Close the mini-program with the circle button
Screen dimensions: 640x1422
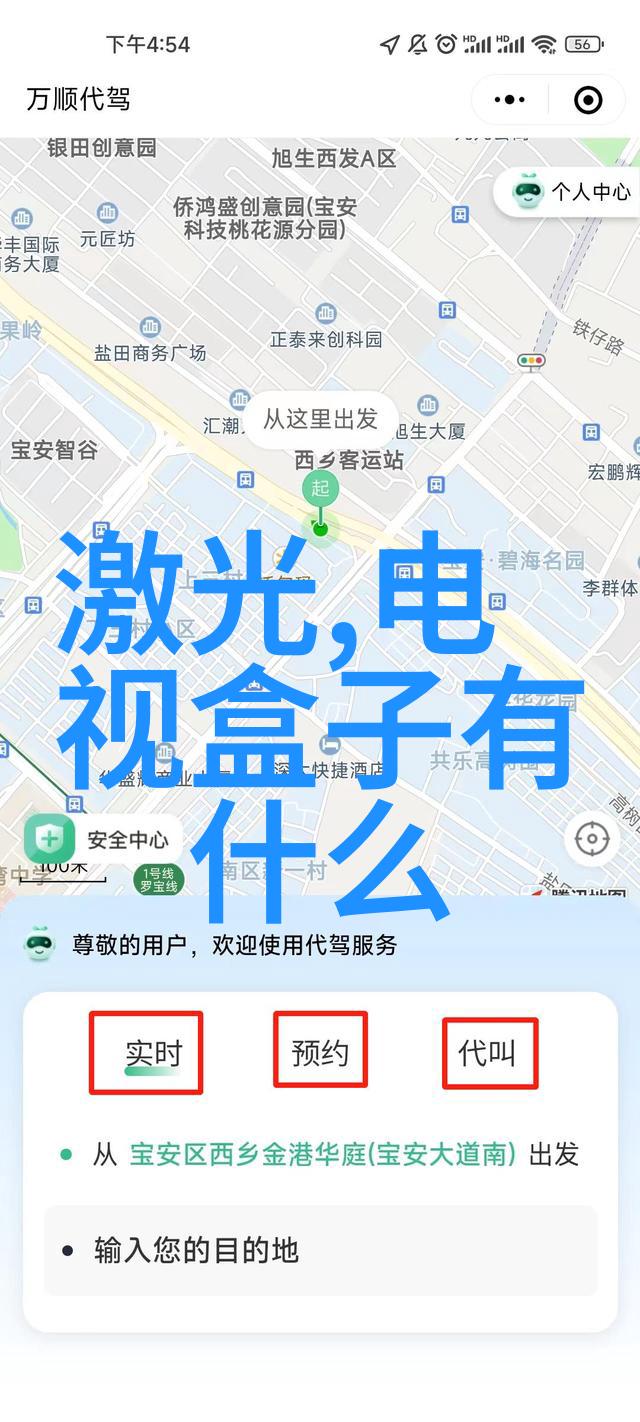[x=588, y=100]
